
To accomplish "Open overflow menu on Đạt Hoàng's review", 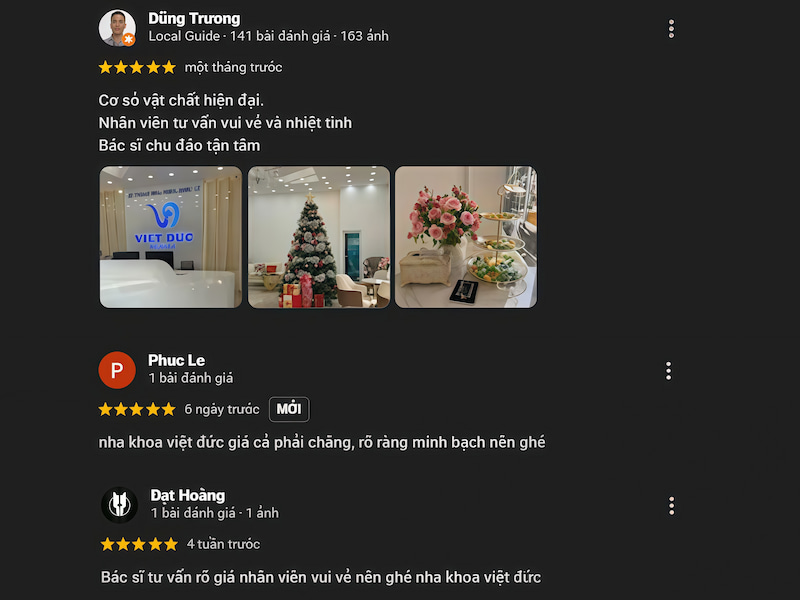I will [671, 506].
